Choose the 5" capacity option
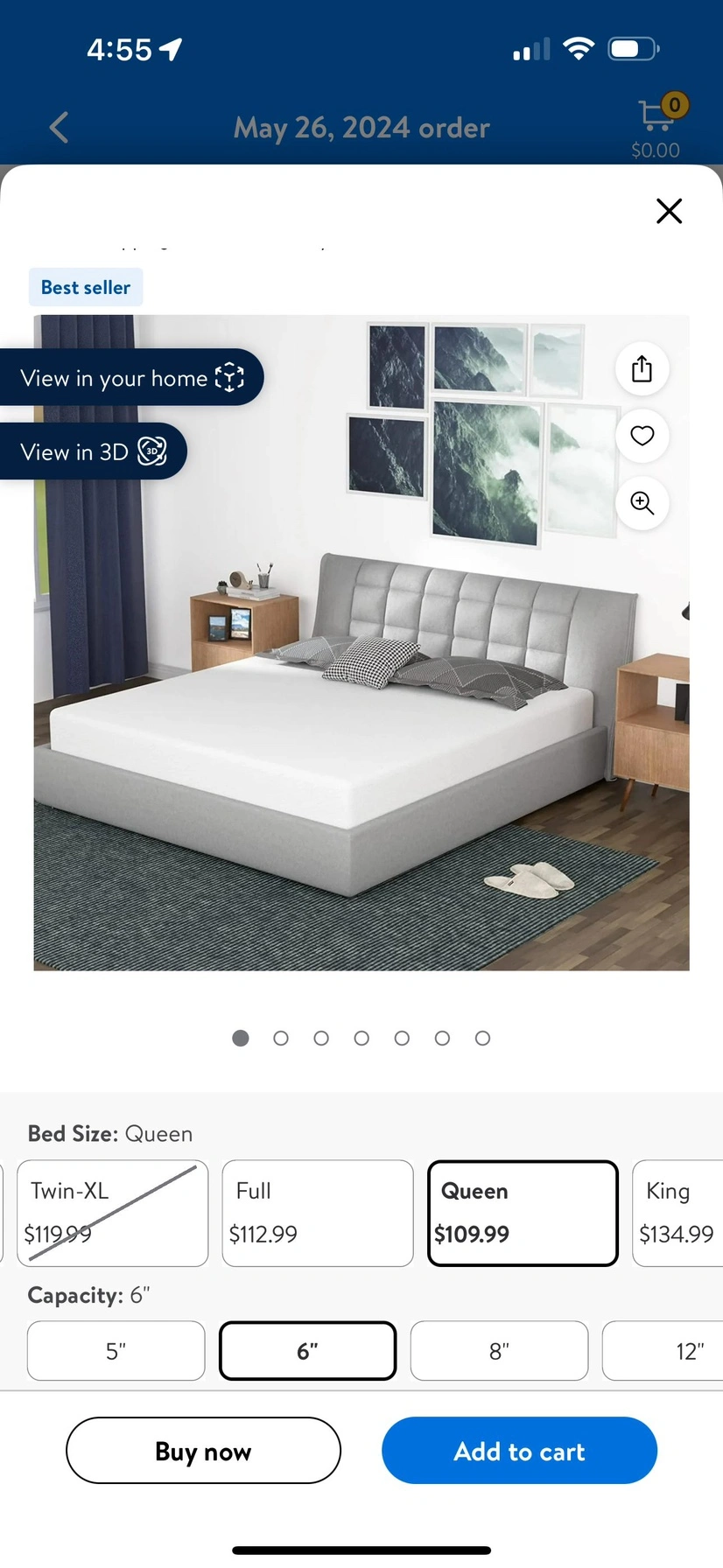723x1568 pixels. [x=116, y=1351]
